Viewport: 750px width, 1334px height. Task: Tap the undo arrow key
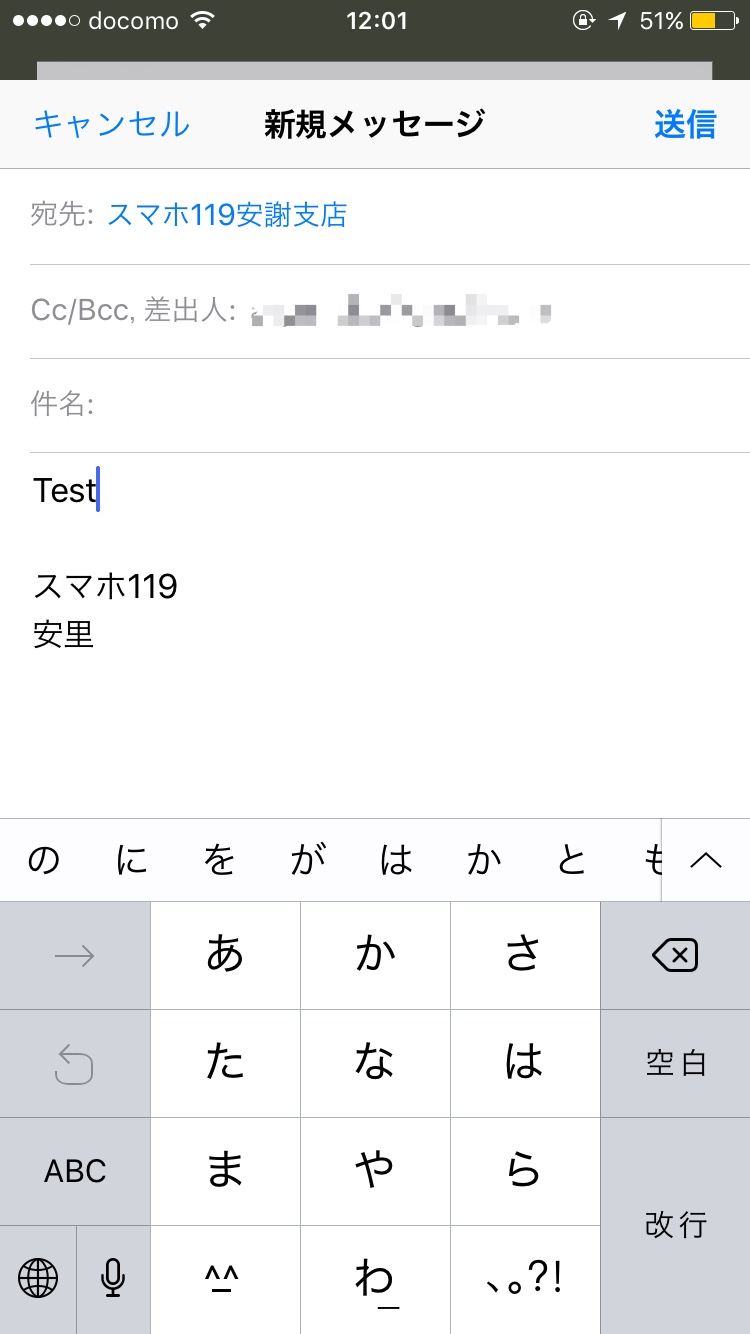[x=75, y=1064]
